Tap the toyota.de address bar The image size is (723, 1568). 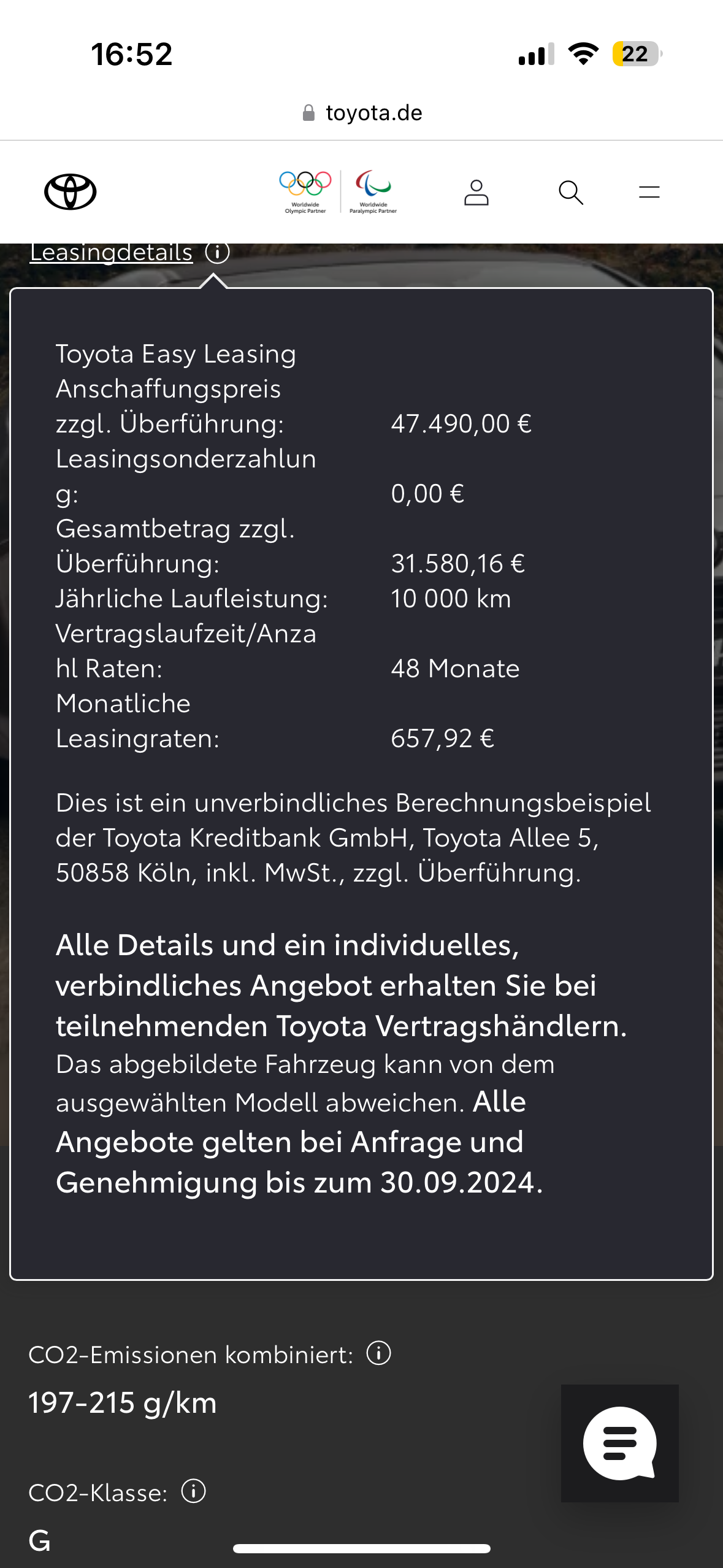coord(362,113)
